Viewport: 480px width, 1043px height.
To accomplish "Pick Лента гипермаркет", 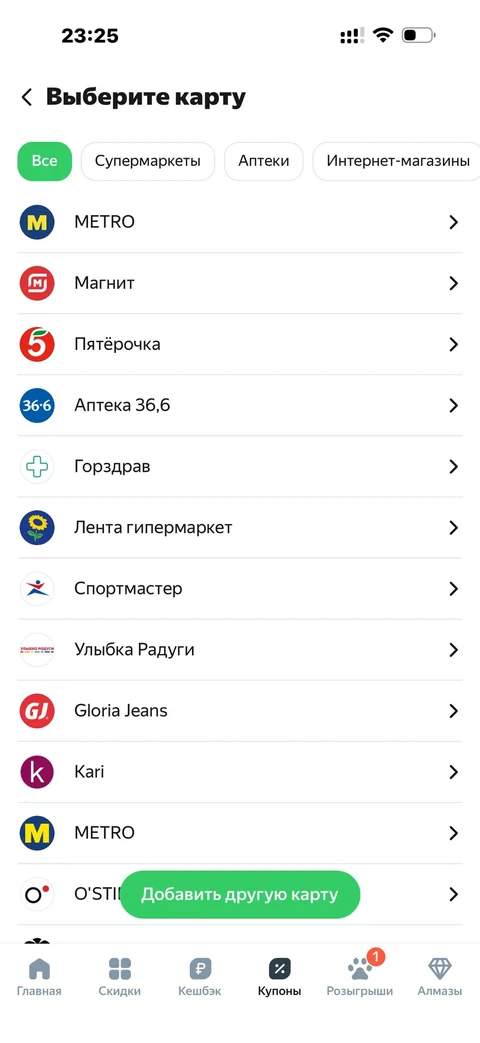I will pos(240,528).
